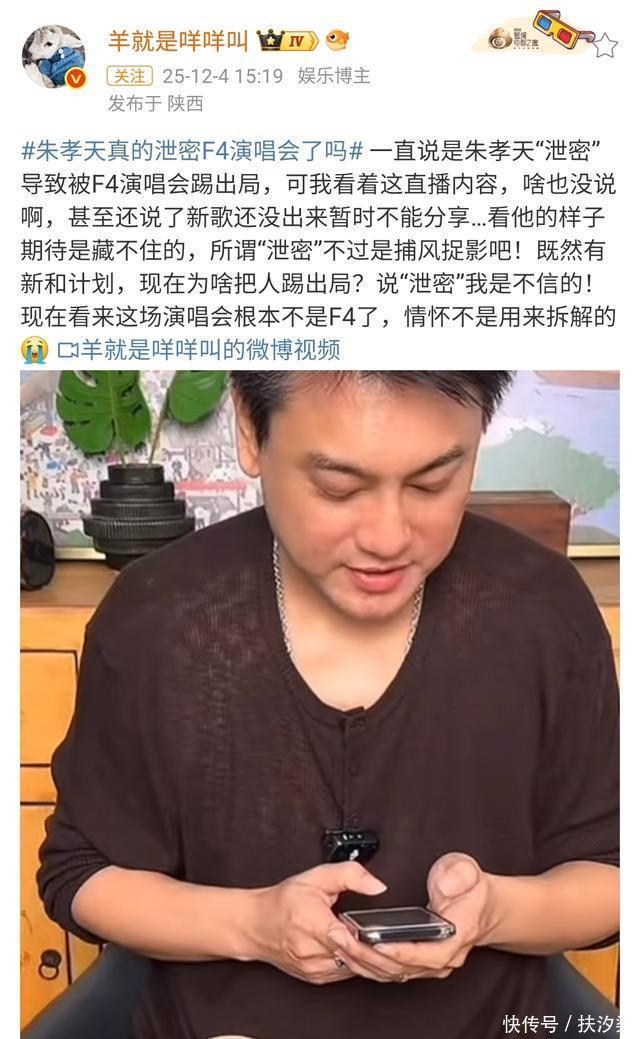Open username 羊就是咩咩叫 profile
The height and width of the screenshot is (1039, 640).
(178, 41)
